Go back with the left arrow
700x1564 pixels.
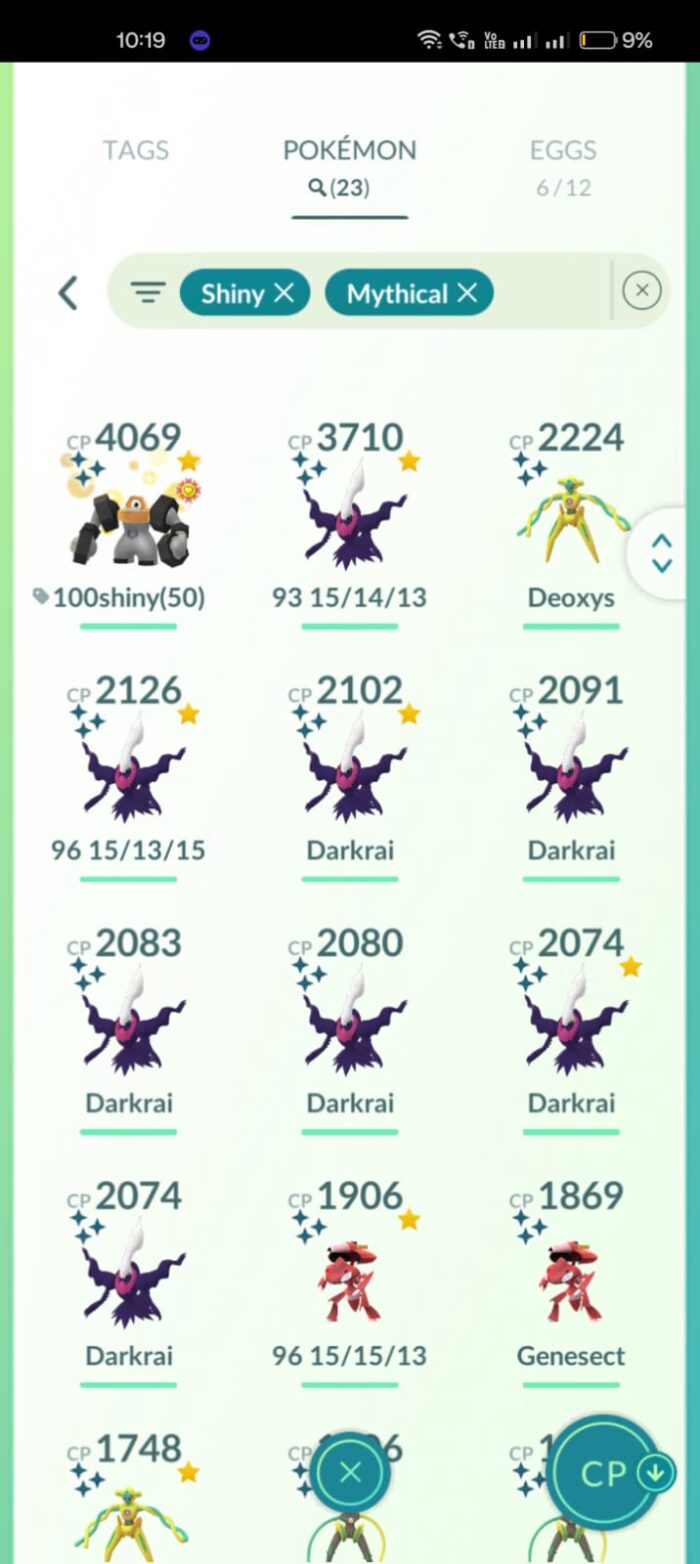pos(67,293)
